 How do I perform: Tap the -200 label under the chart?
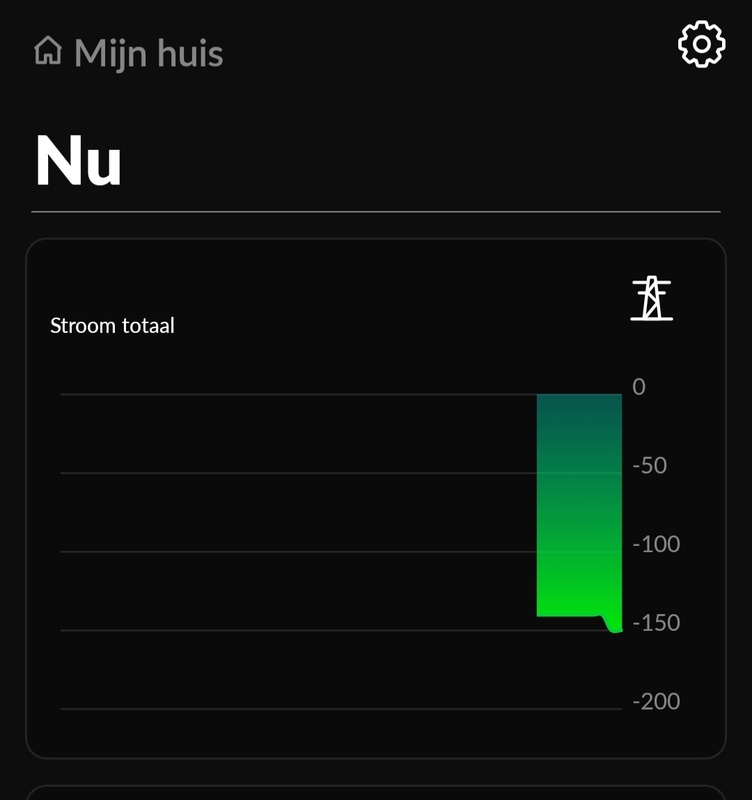point(655,700)
